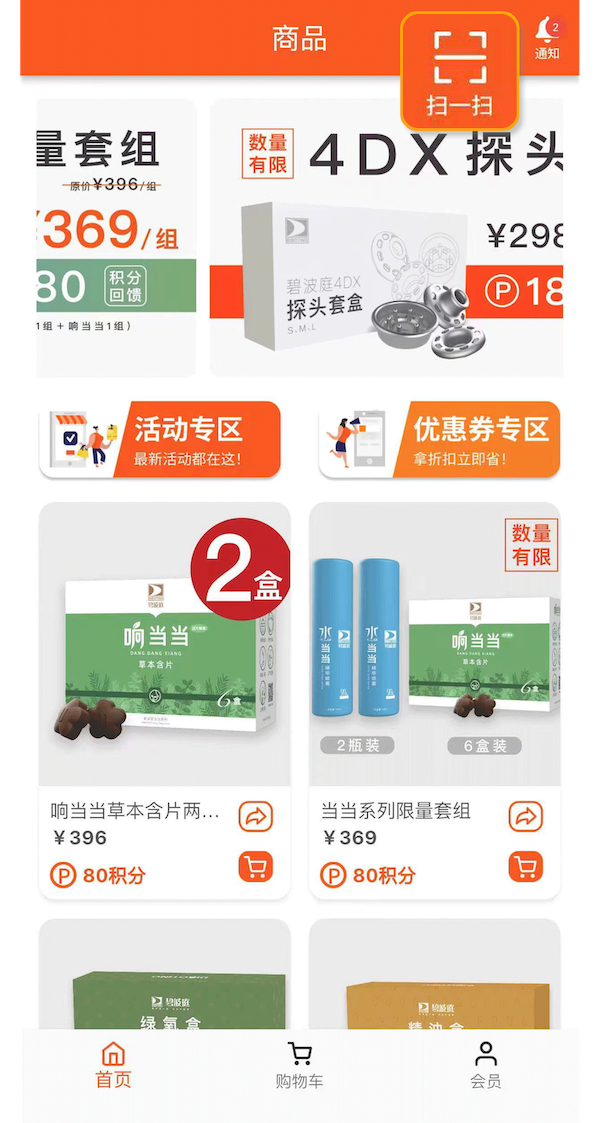Share 响当当草本含片 product

pos(255,816)
